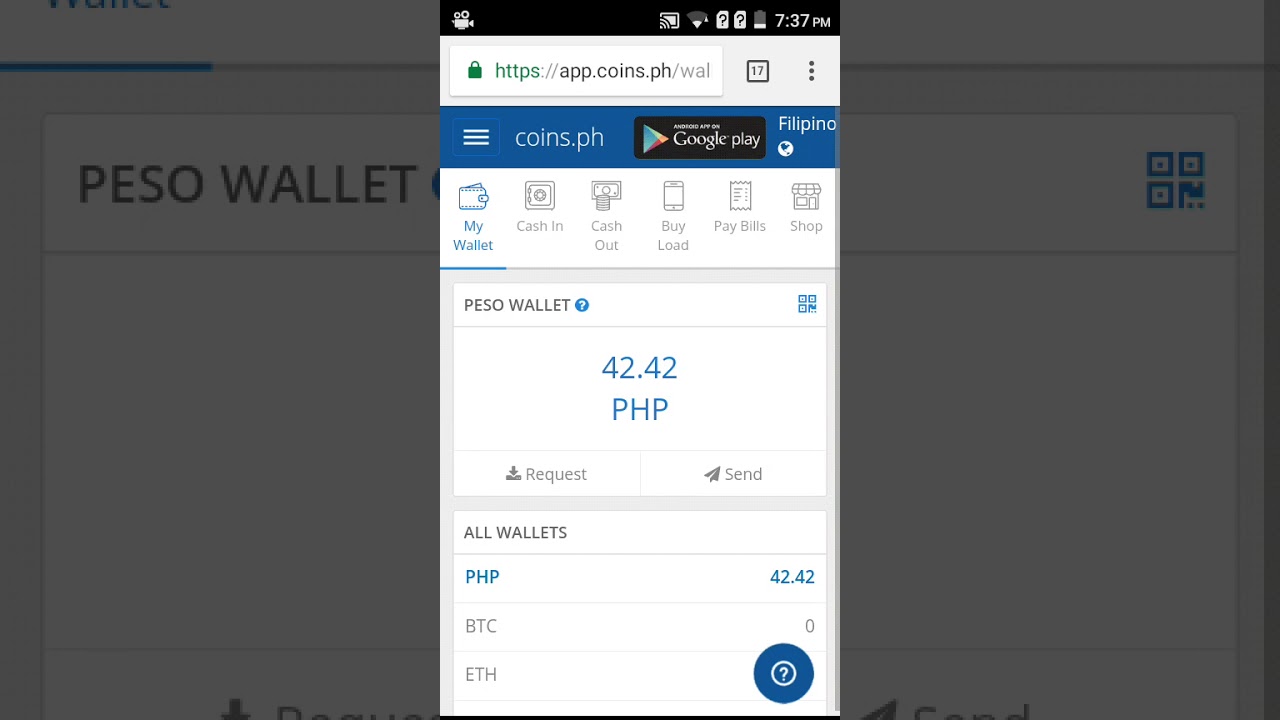Select the My Wallet tab

pos(473,217)
